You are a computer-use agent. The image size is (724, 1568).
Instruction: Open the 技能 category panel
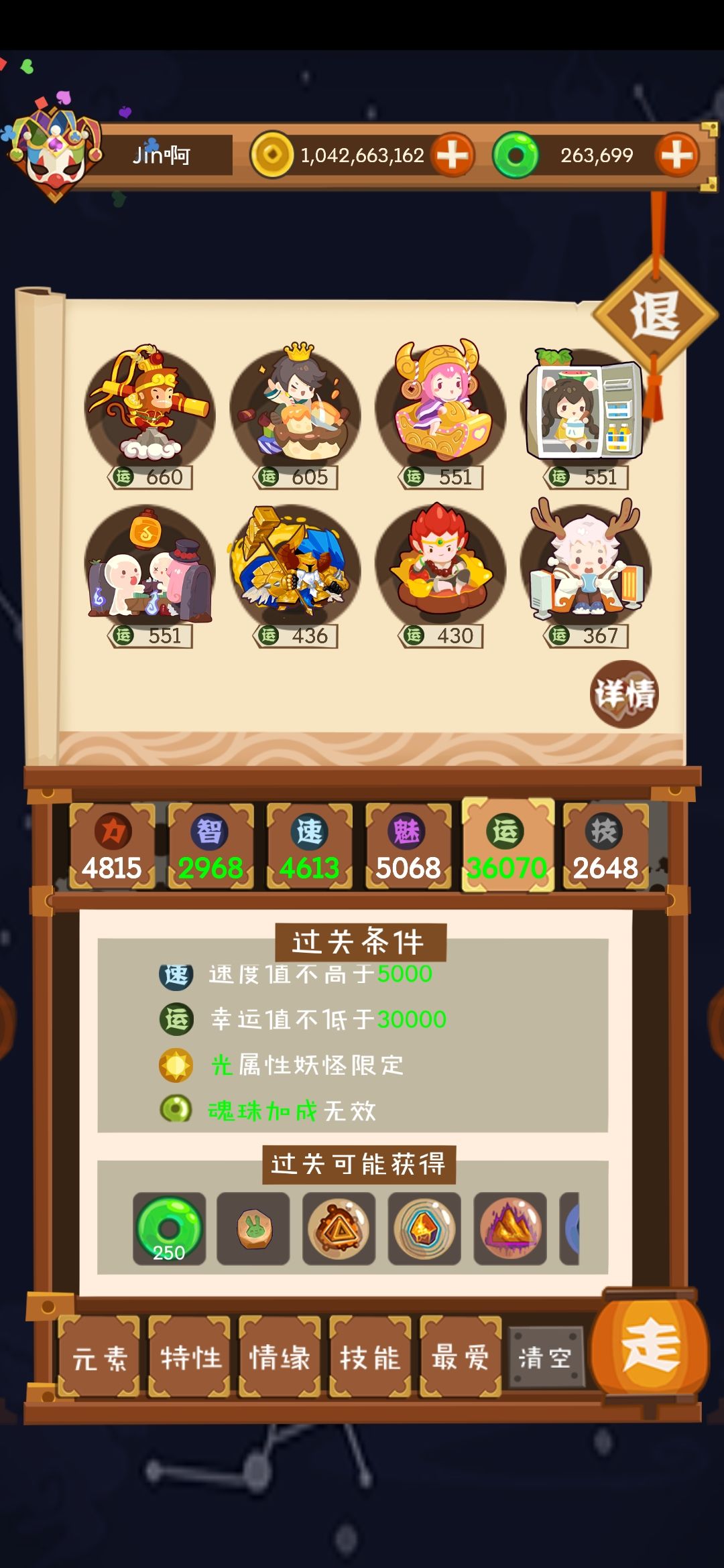368,1356
